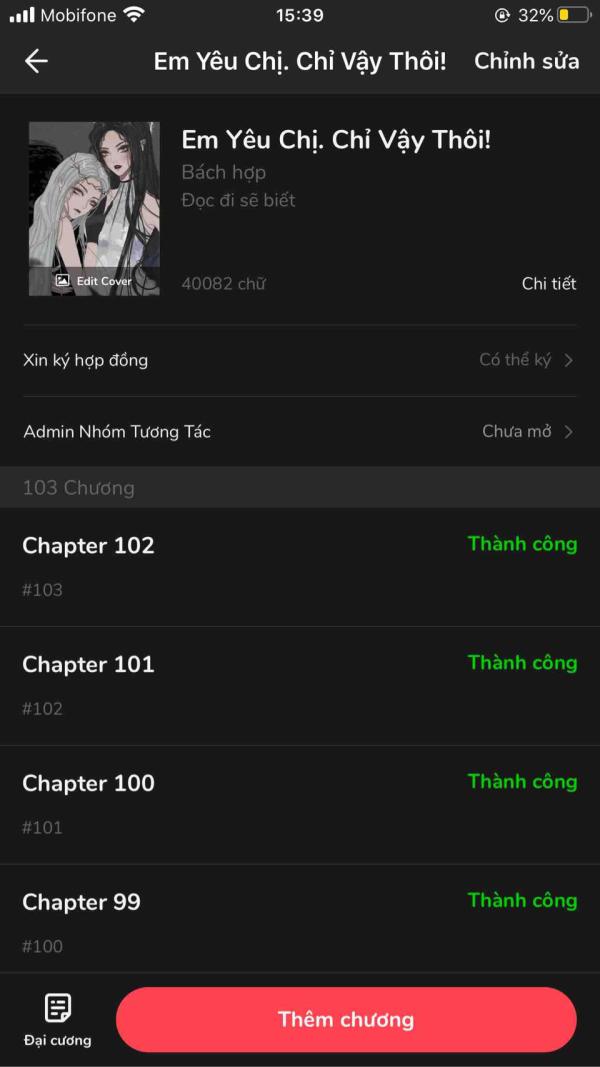This screenshot has width=600, height=1067.
Task: Open Chapter 102 entry
Action: 300,567
